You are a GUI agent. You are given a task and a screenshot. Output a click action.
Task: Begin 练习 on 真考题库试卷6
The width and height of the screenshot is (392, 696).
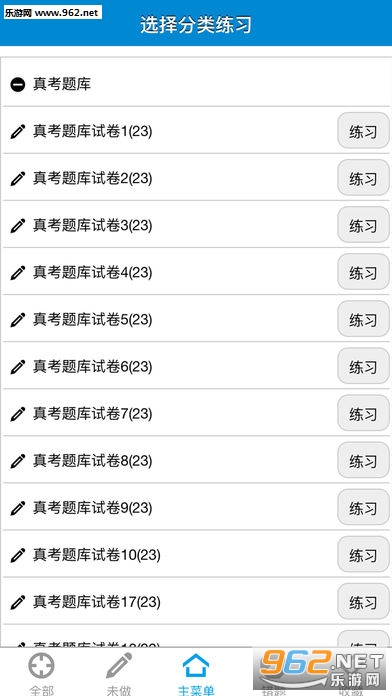click(x=363, y=367)
